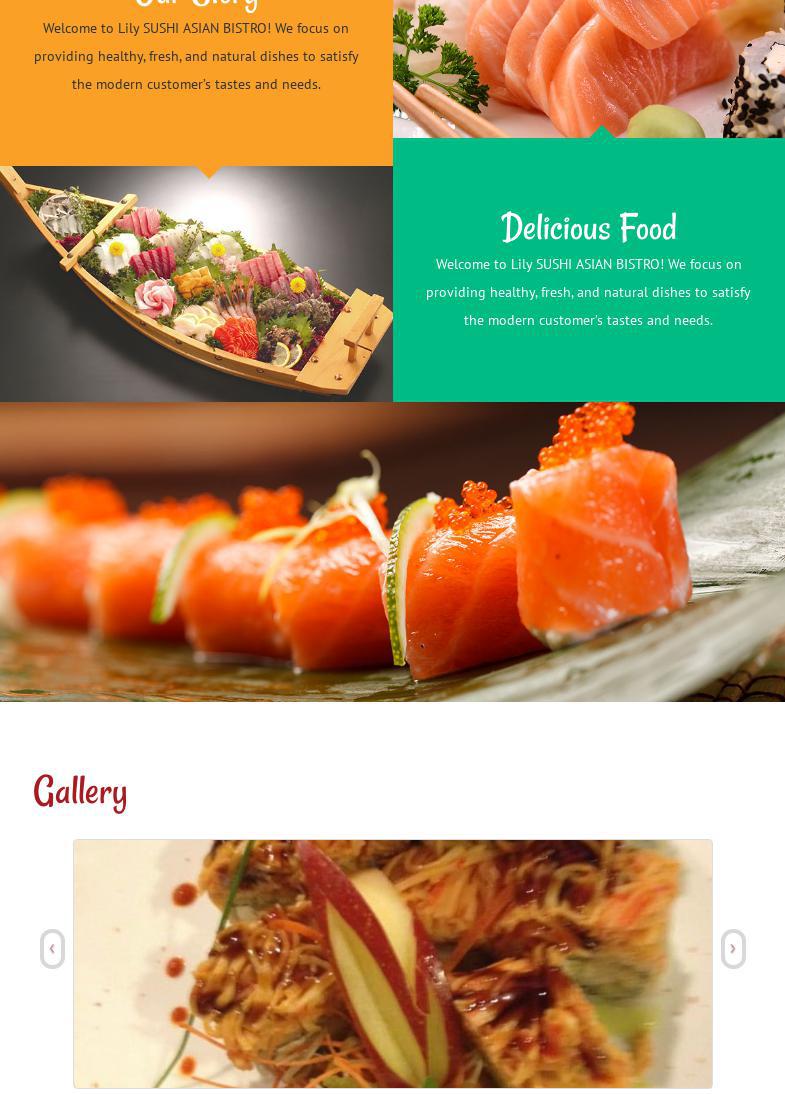The image size is (785, 1094).
Task: Show the previous gallery image
Action: (x=52, y=949)
